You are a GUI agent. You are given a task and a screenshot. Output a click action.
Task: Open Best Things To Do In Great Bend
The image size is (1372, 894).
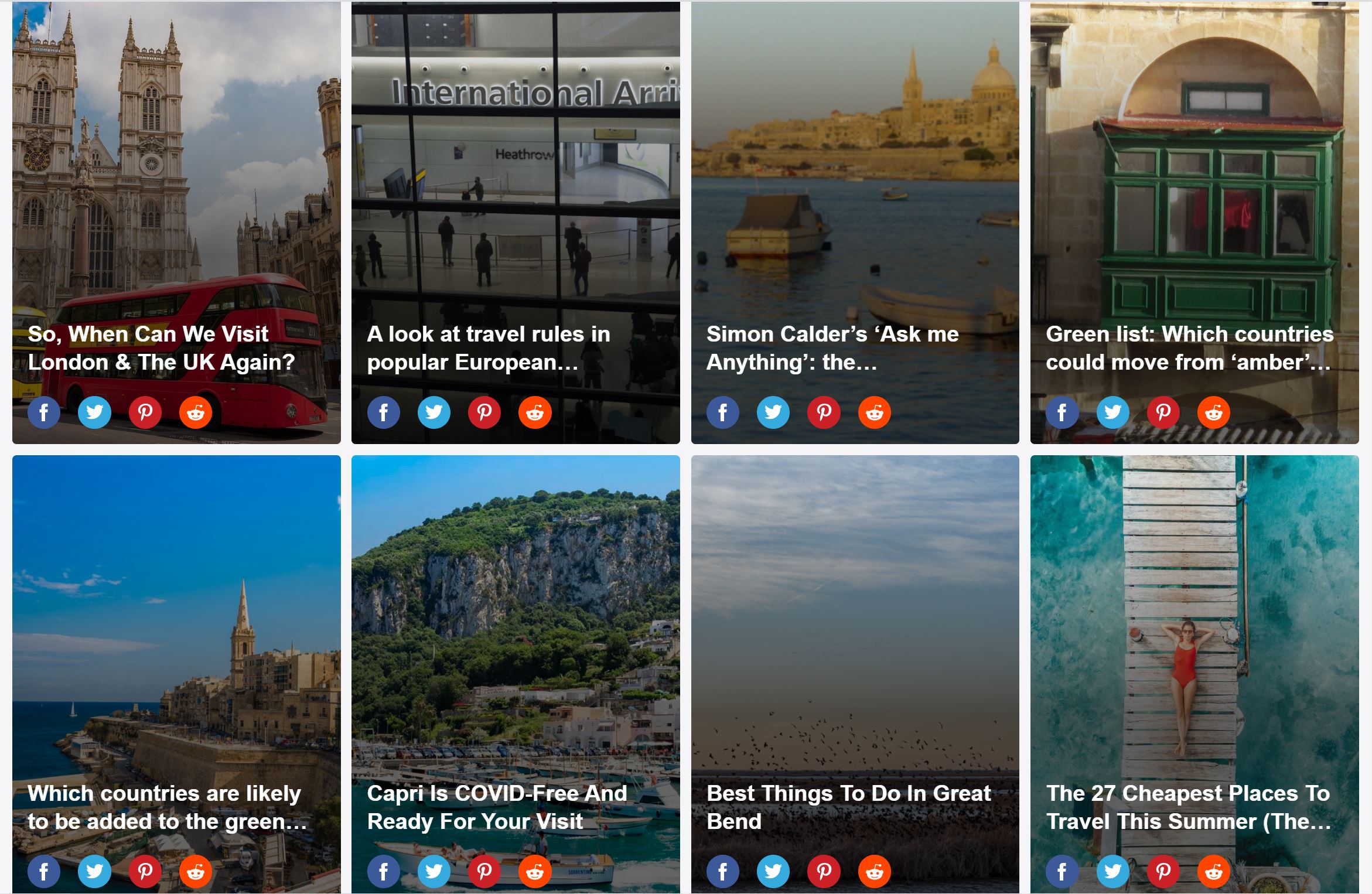point(848,807)
